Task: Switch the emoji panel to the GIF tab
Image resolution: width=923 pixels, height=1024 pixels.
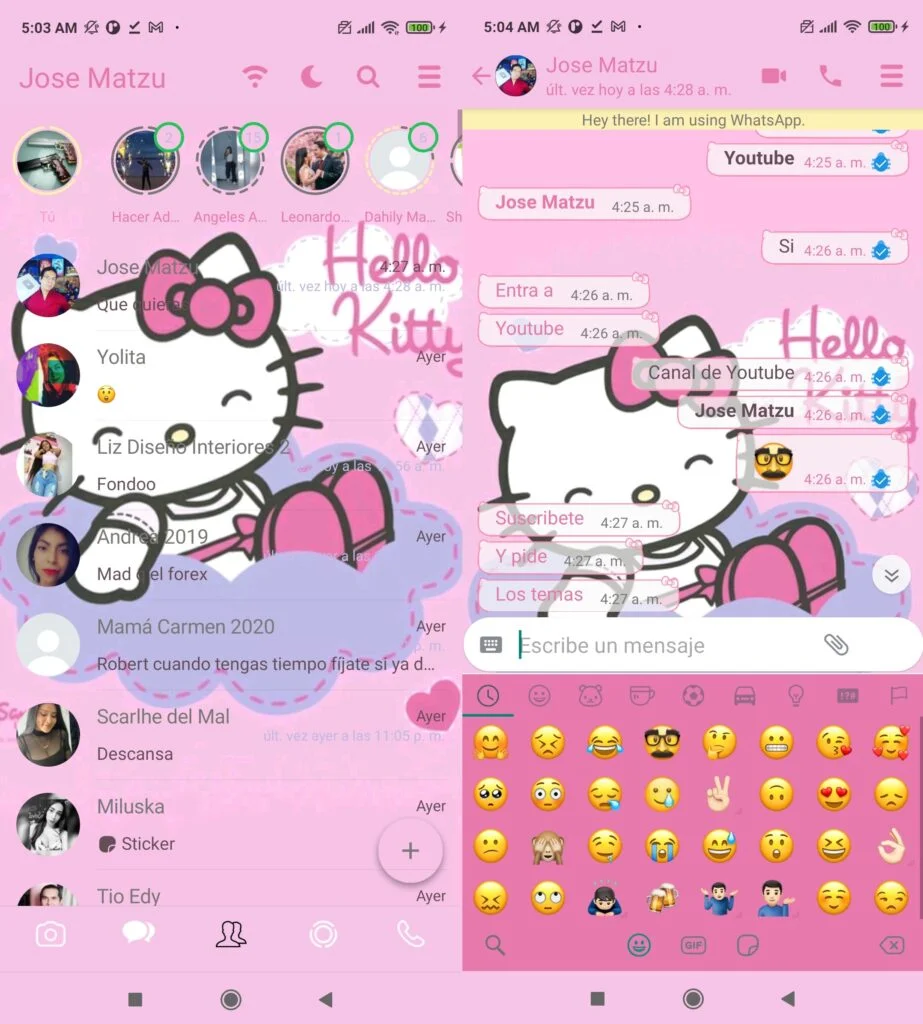Action: click(693, 945)
